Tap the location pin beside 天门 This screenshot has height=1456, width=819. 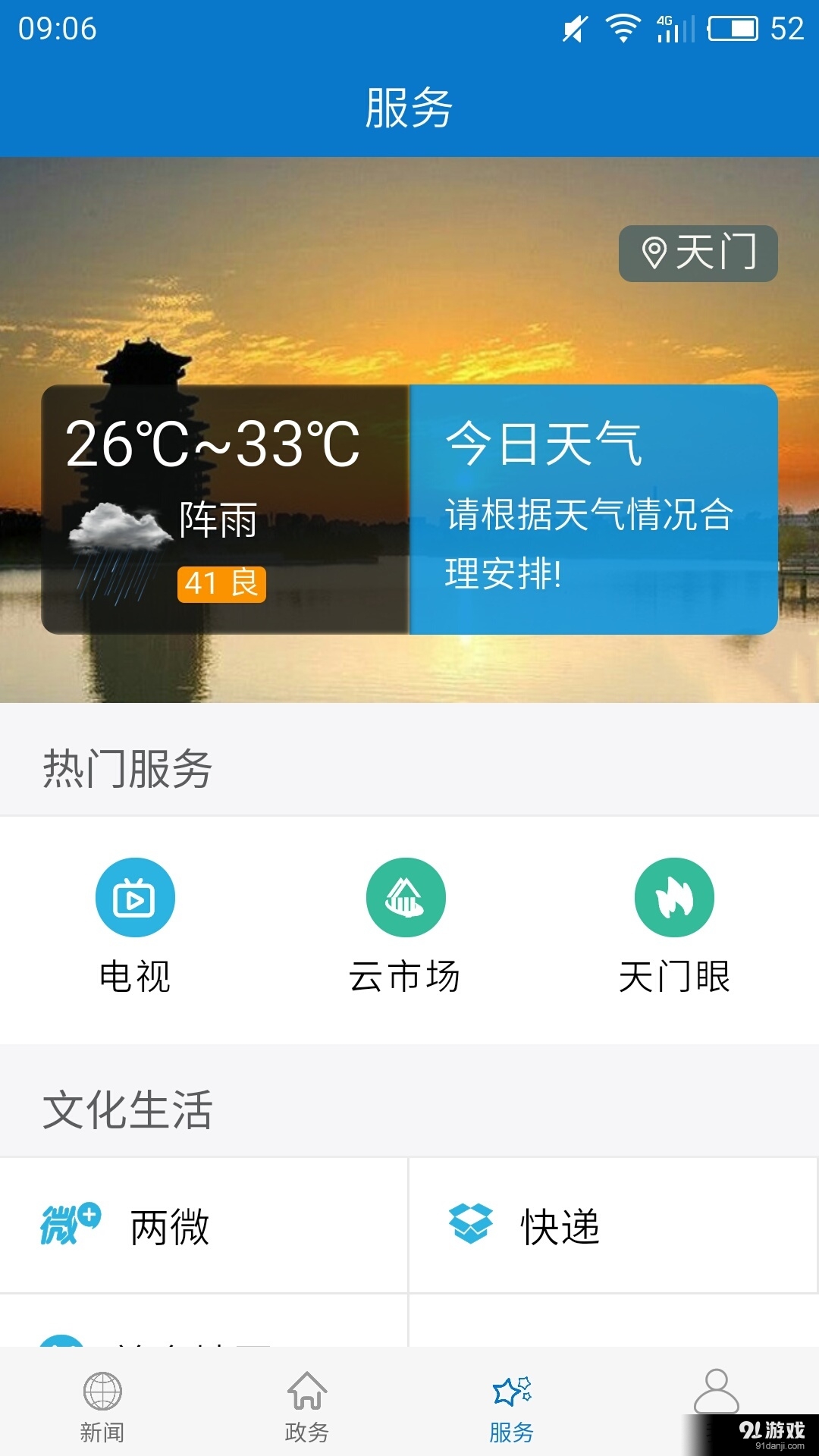pos(654,253)
